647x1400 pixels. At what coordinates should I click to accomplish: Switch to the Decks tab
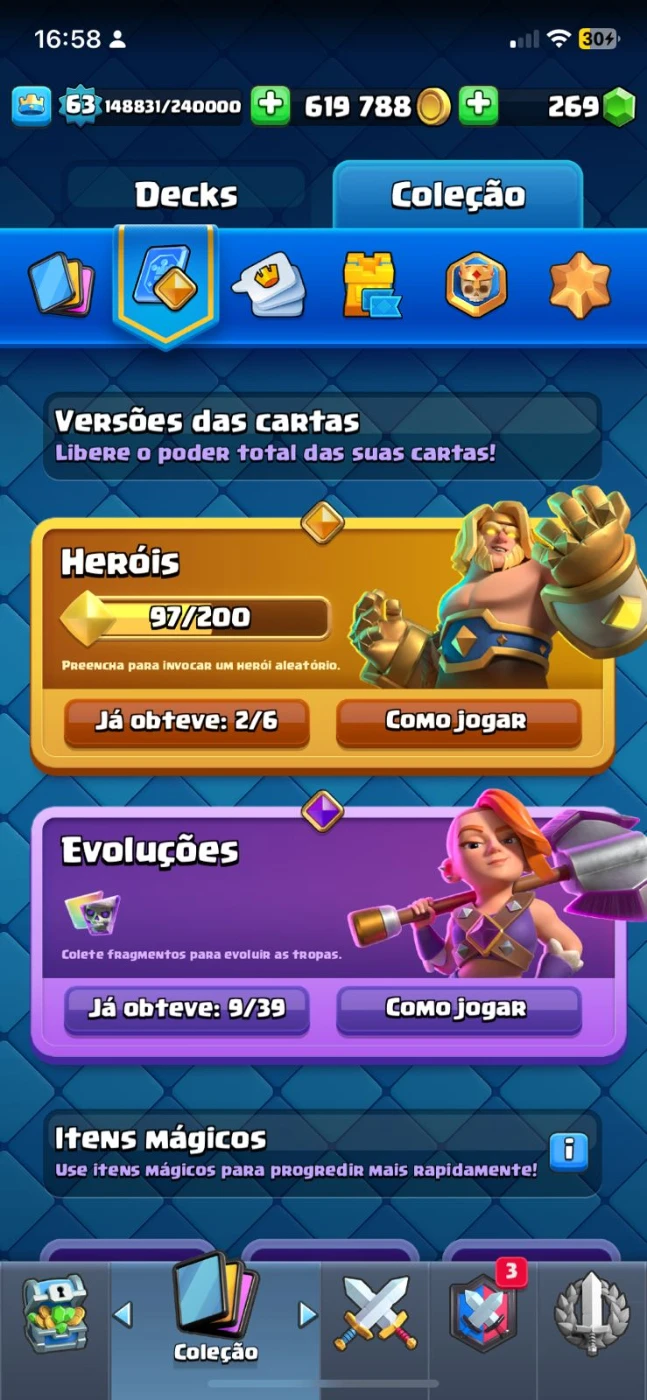[186, 195]
